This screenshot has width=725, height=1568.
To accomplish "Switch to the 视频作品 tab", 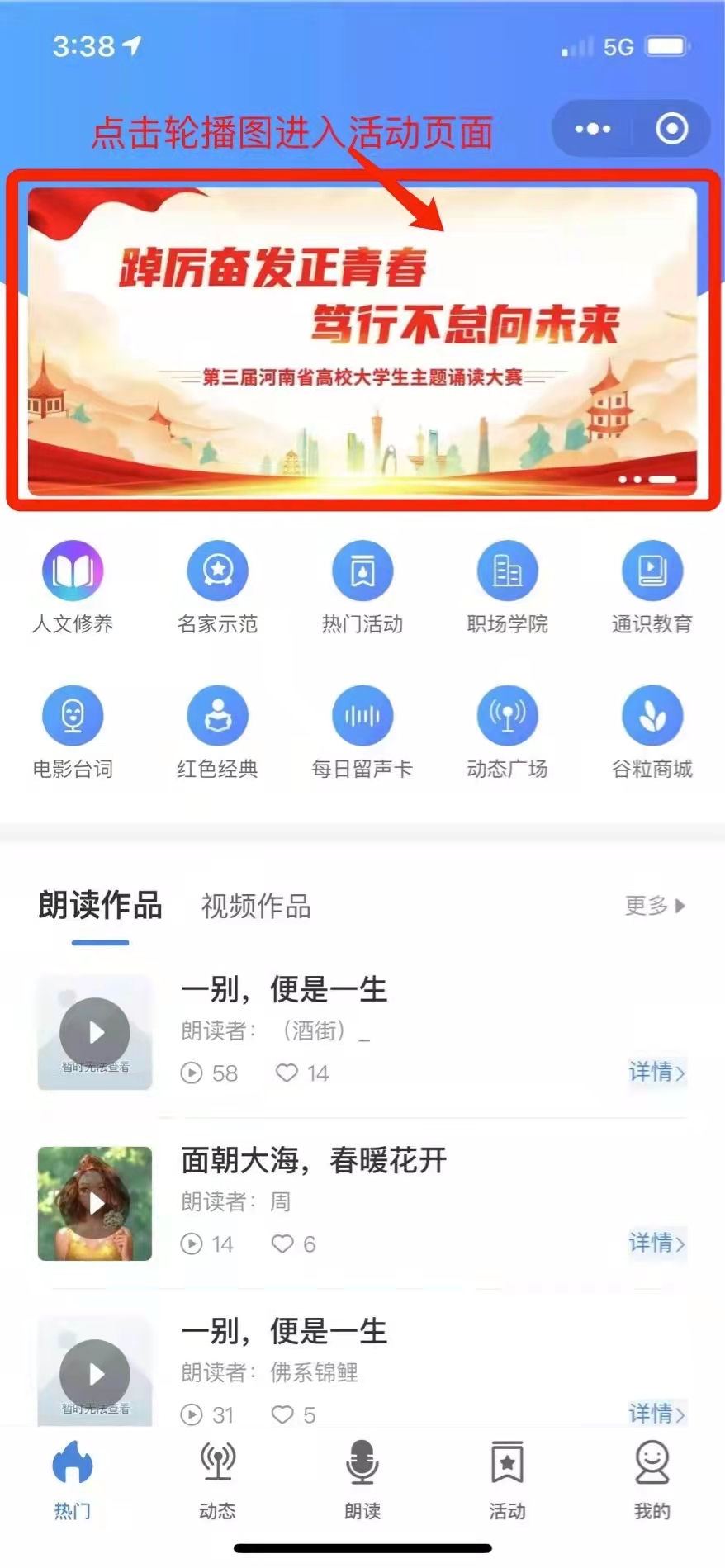I will pyautogui.click(x=256, y=907).
